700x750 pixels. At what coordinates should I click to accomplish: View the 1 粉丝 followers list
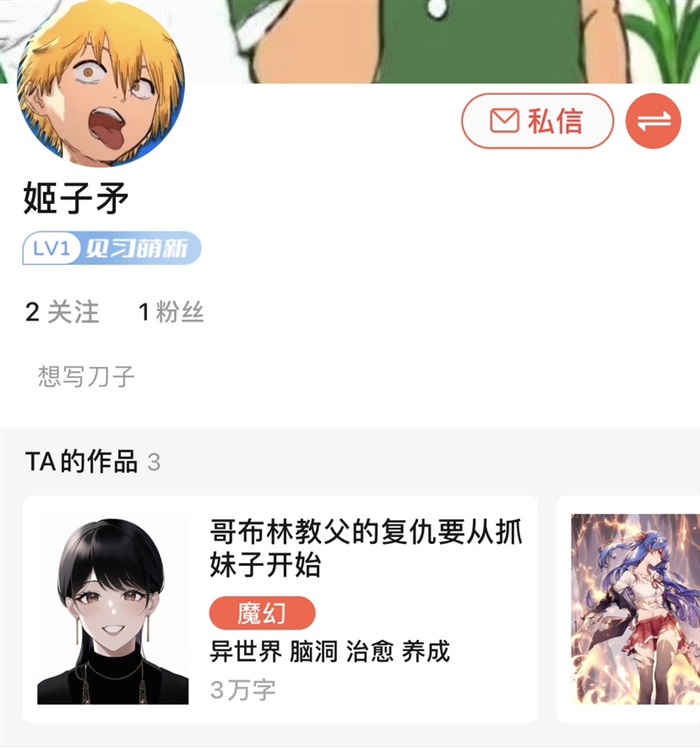(171, 312)
